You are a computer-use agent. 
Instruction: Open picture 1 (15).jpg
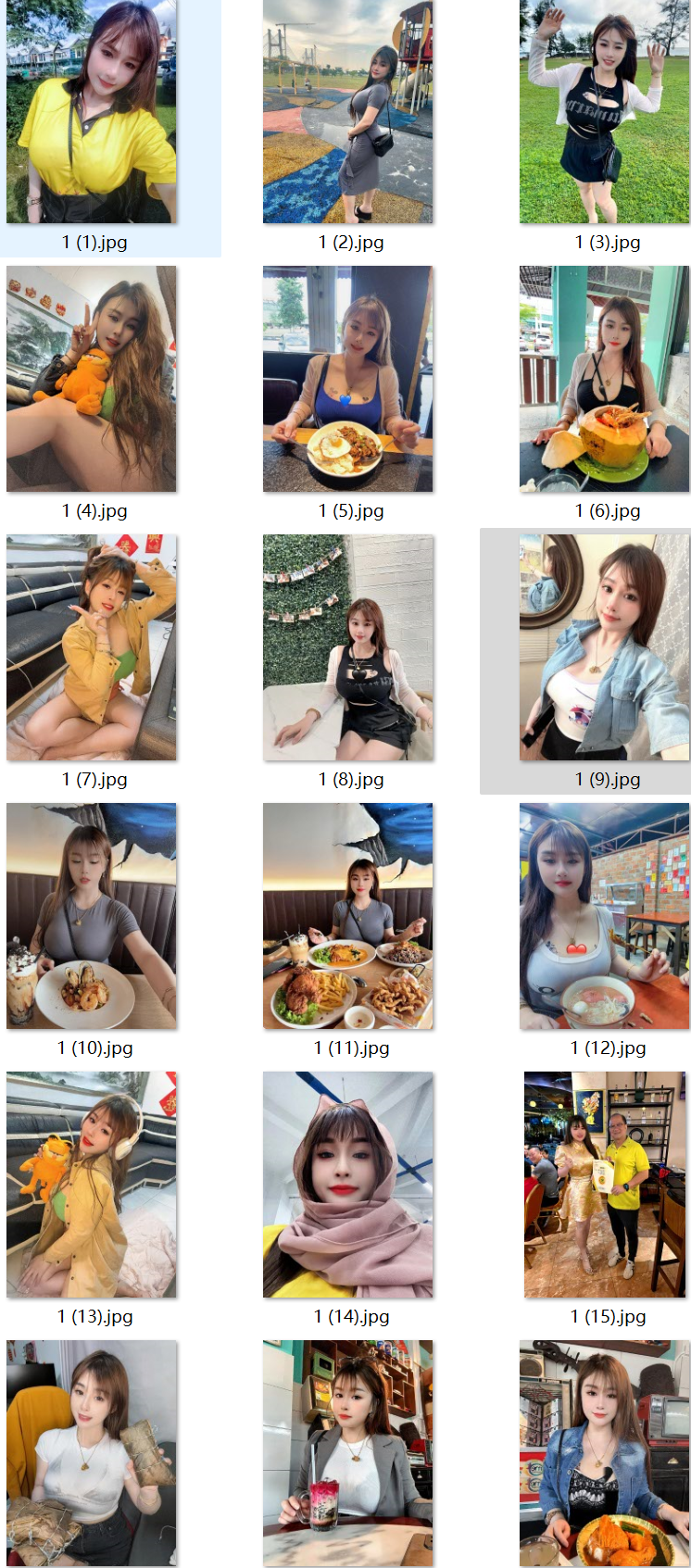(x=604, y=1185)
